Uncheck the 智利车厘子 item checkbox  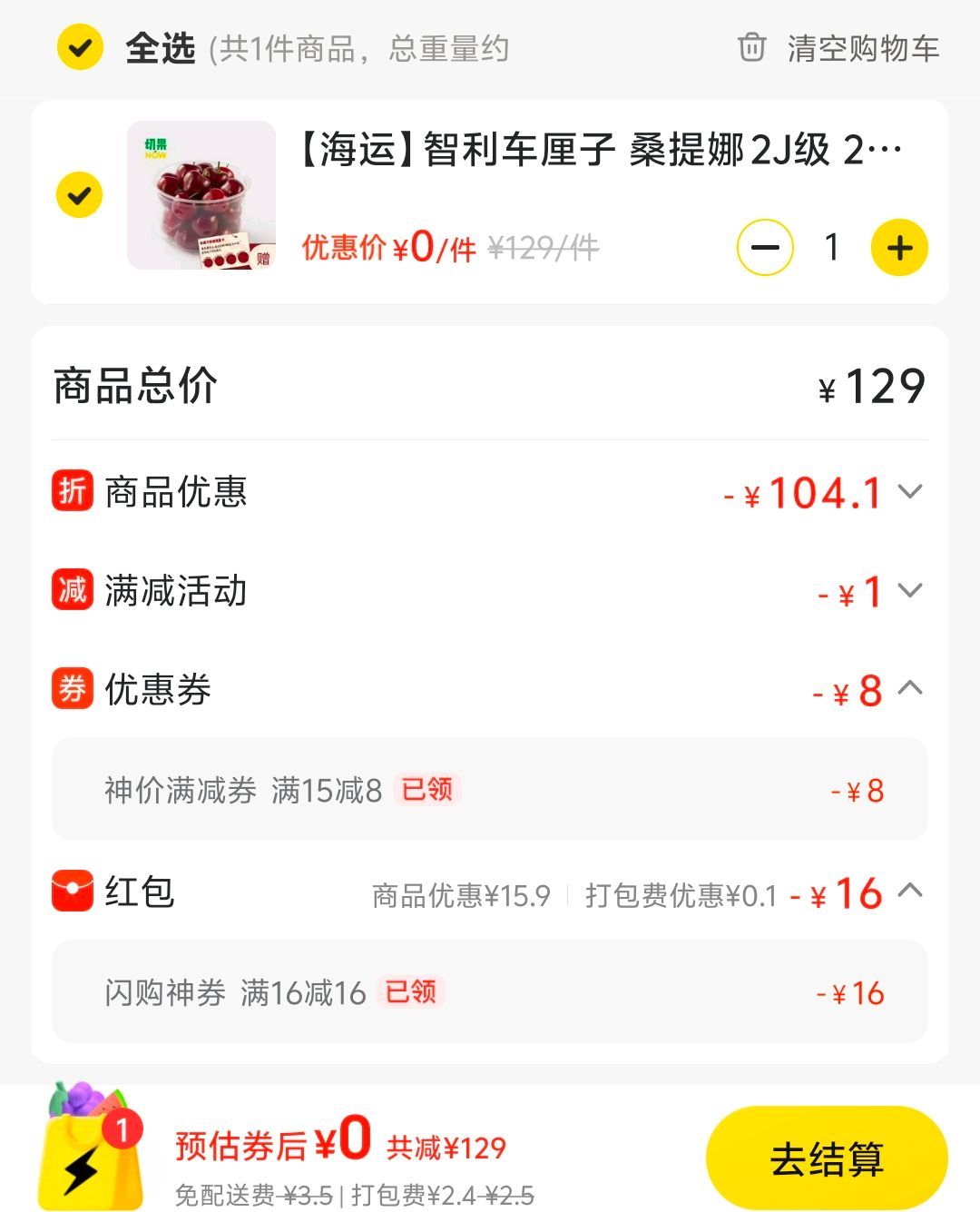click(x=80, y=195)
